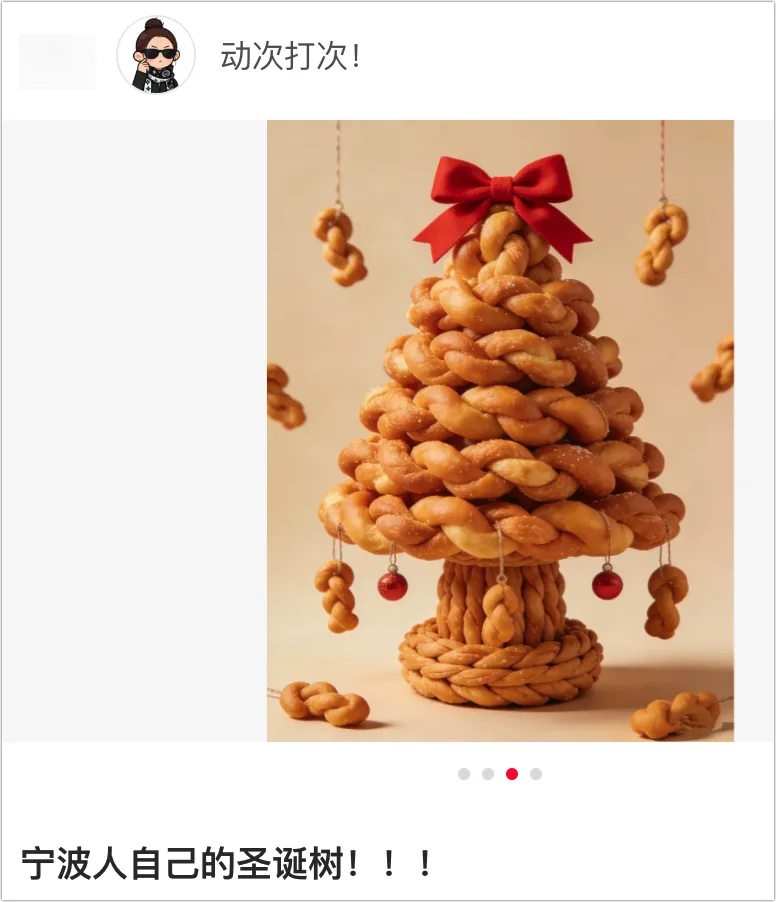Tap the username 动次打次!
The height and width of the screenshot is (902, 776).
[290, 57]
